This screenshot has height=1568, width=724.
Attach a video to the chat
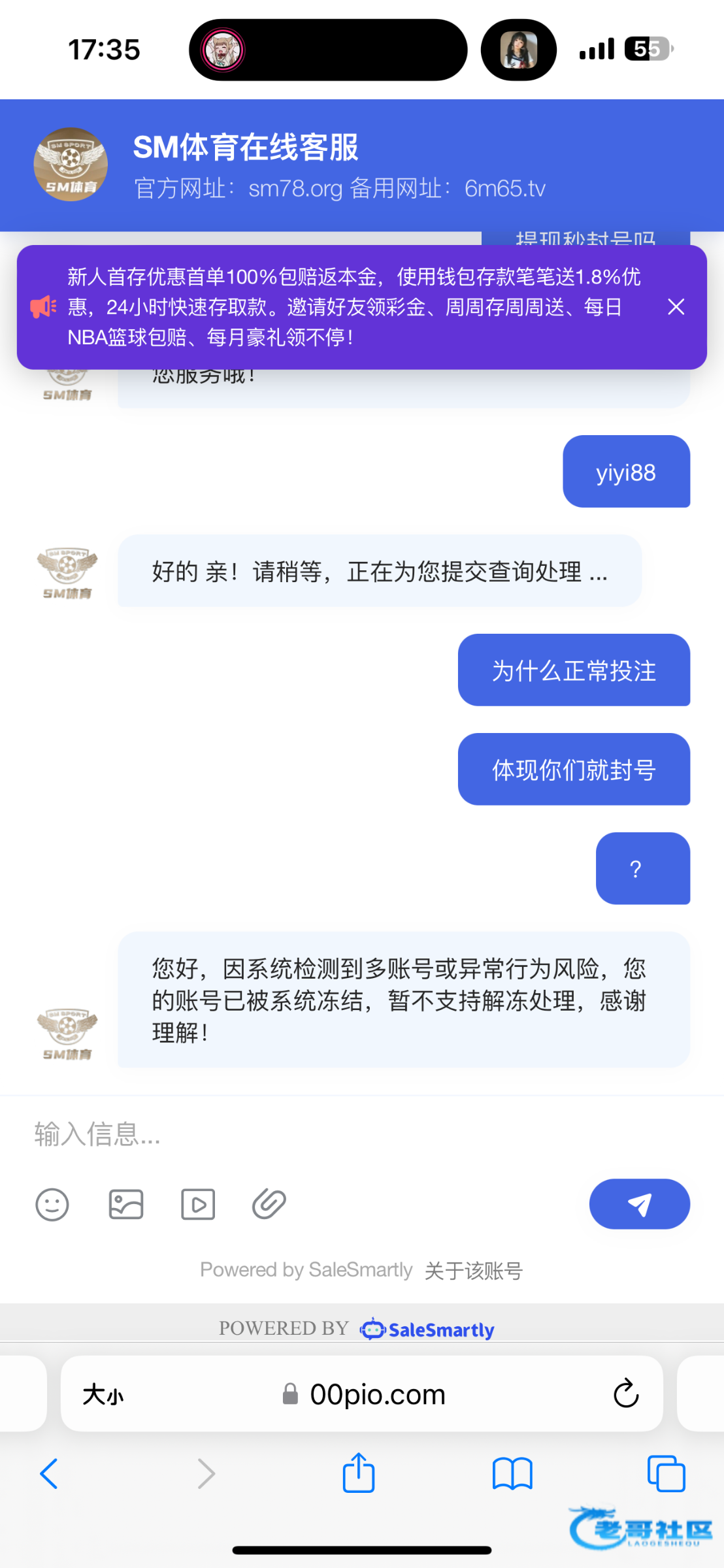click(x=198, y=1204)
